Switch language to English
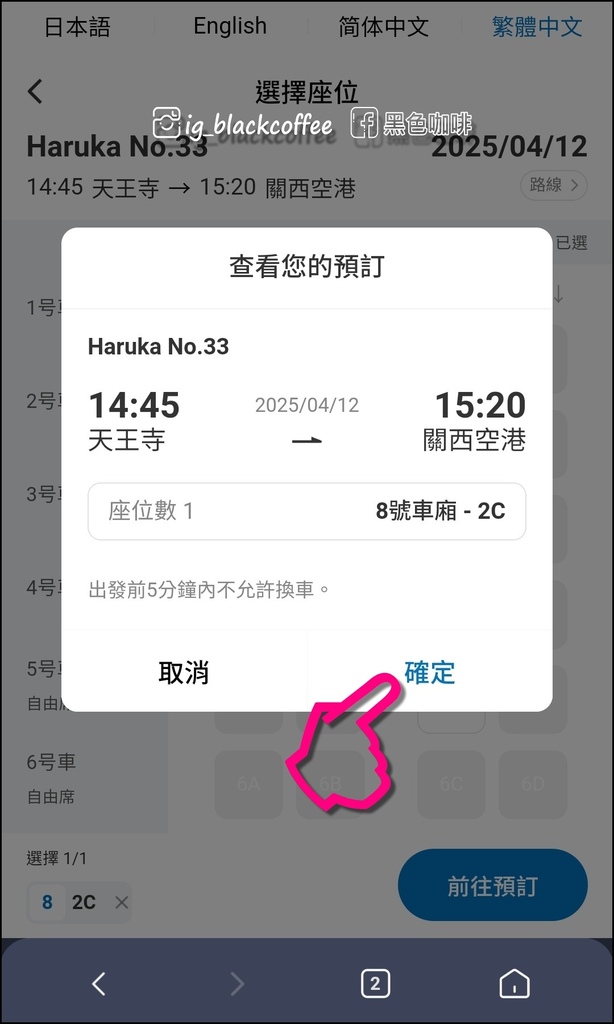 (x=230, y=26)
